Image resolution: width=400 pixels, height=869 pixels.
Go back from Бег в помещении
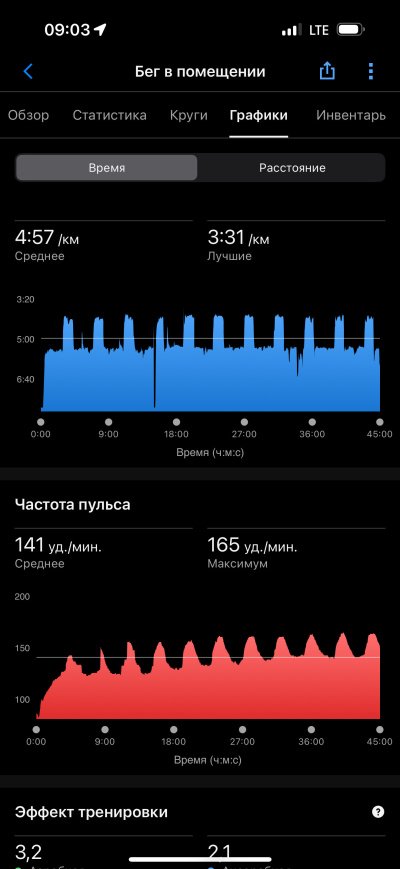click(28, 71)
